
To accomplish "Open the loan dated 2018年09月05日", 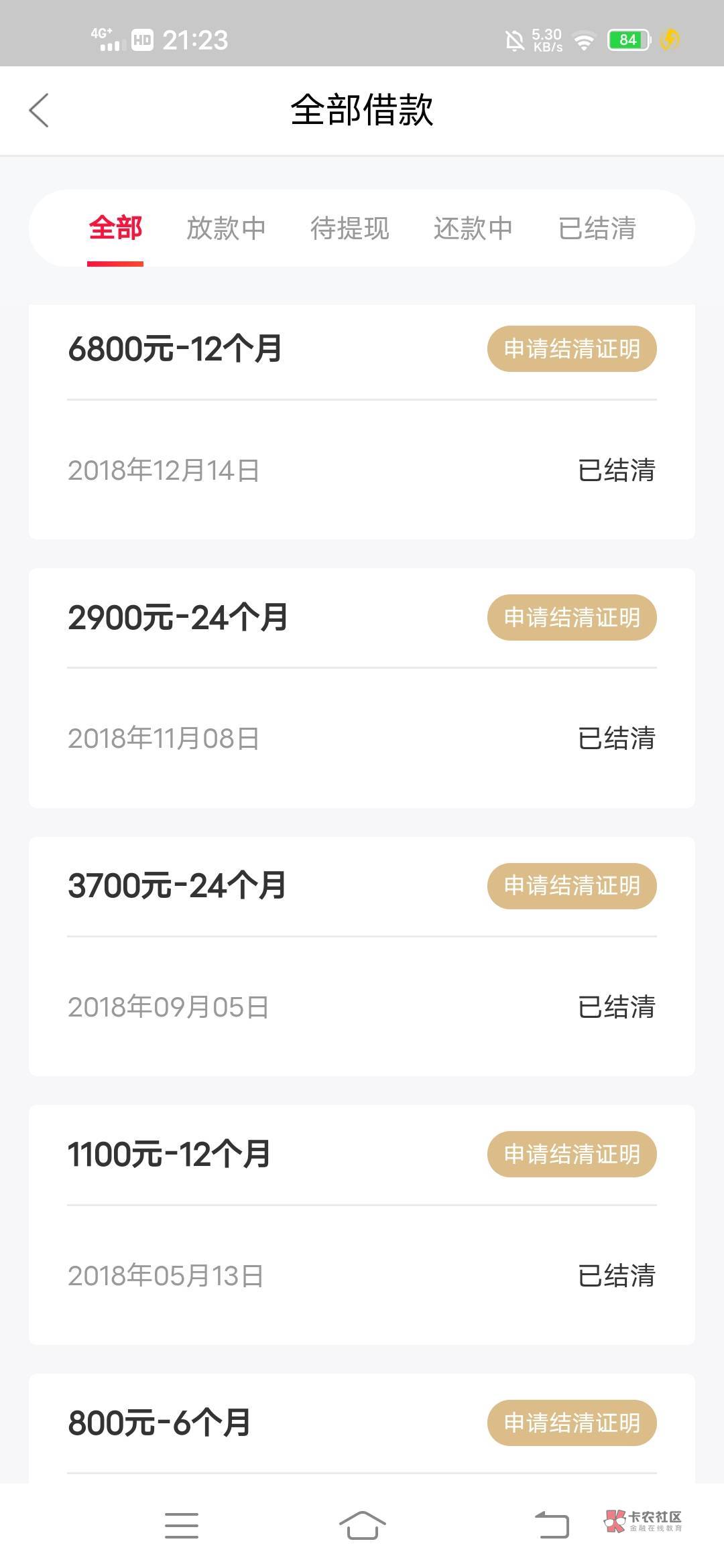I will pos(362,1007).
